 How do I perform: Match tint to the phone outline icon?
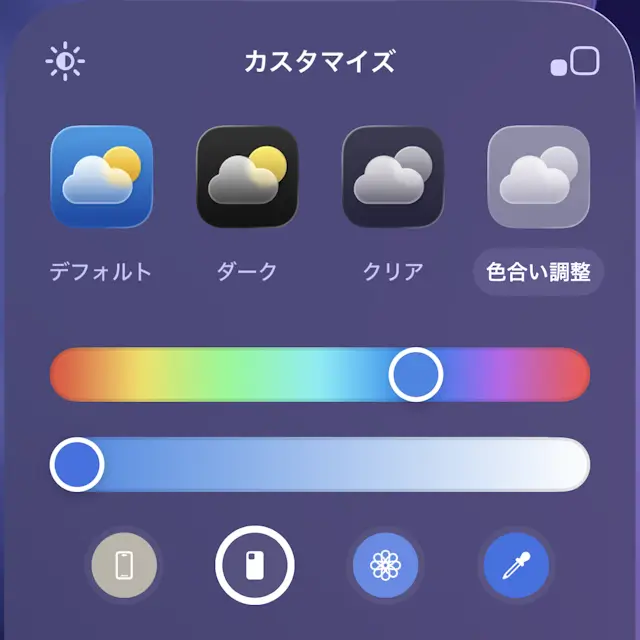point(124,566)
